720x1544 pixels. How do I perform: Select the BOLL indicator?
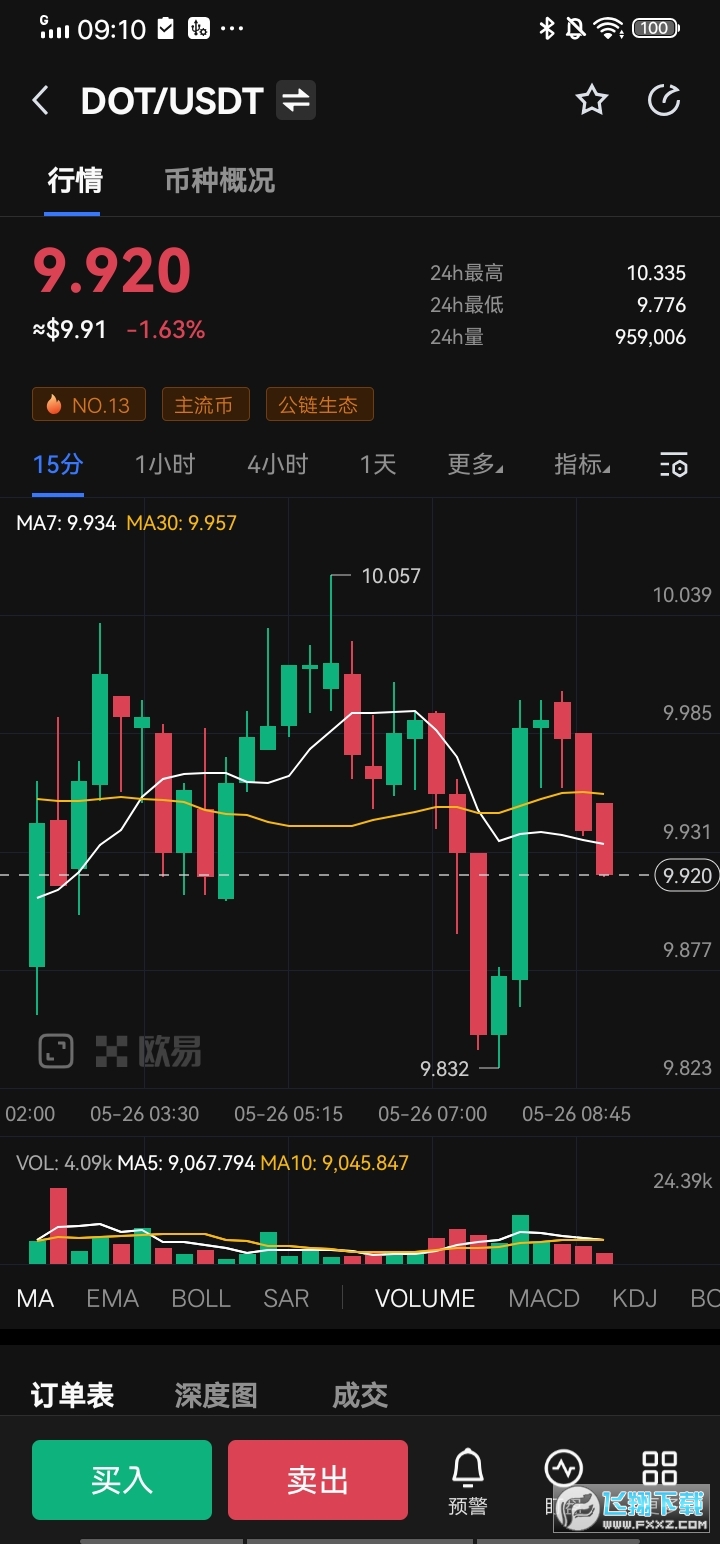pos(201,1298)
